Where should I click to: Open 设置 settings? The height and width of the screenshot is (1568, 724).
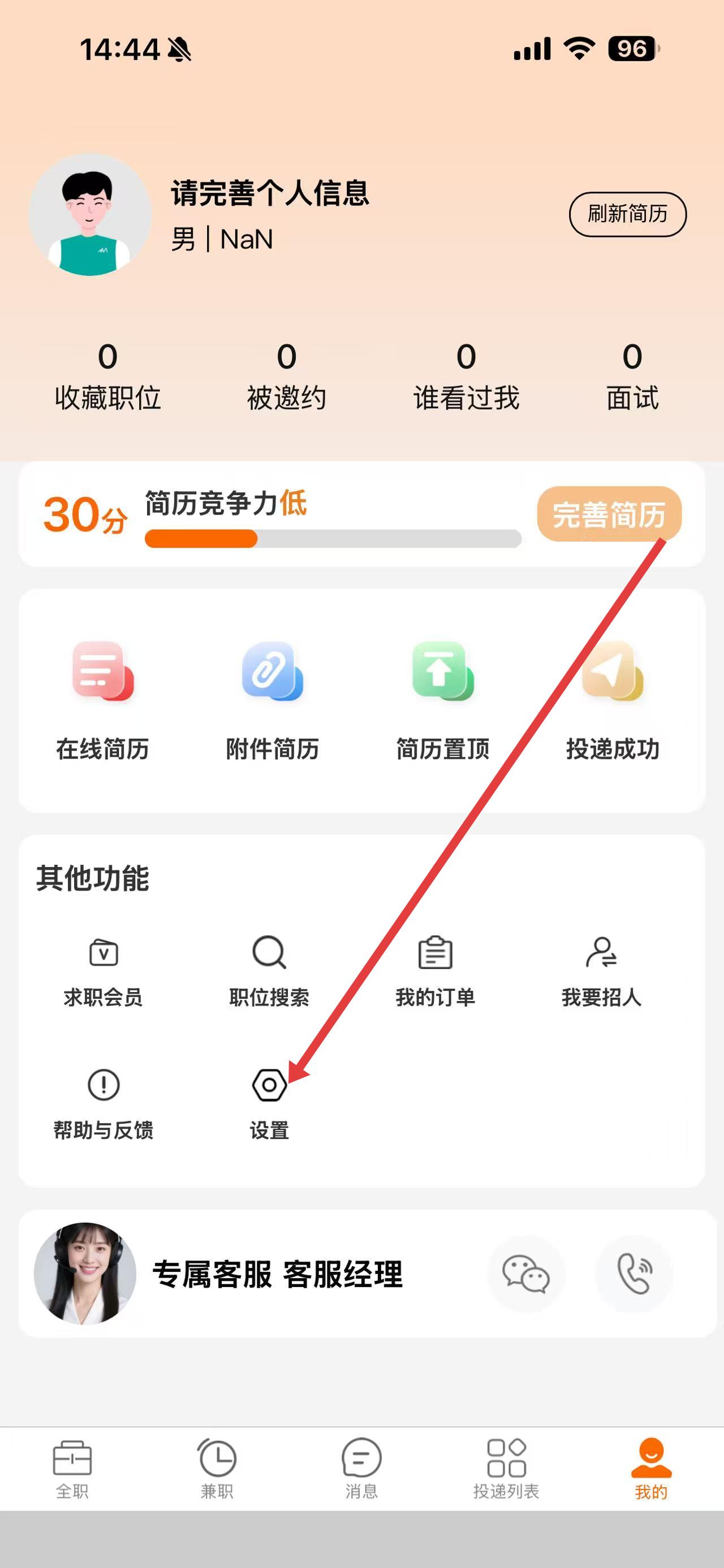tap(269, 1103)
